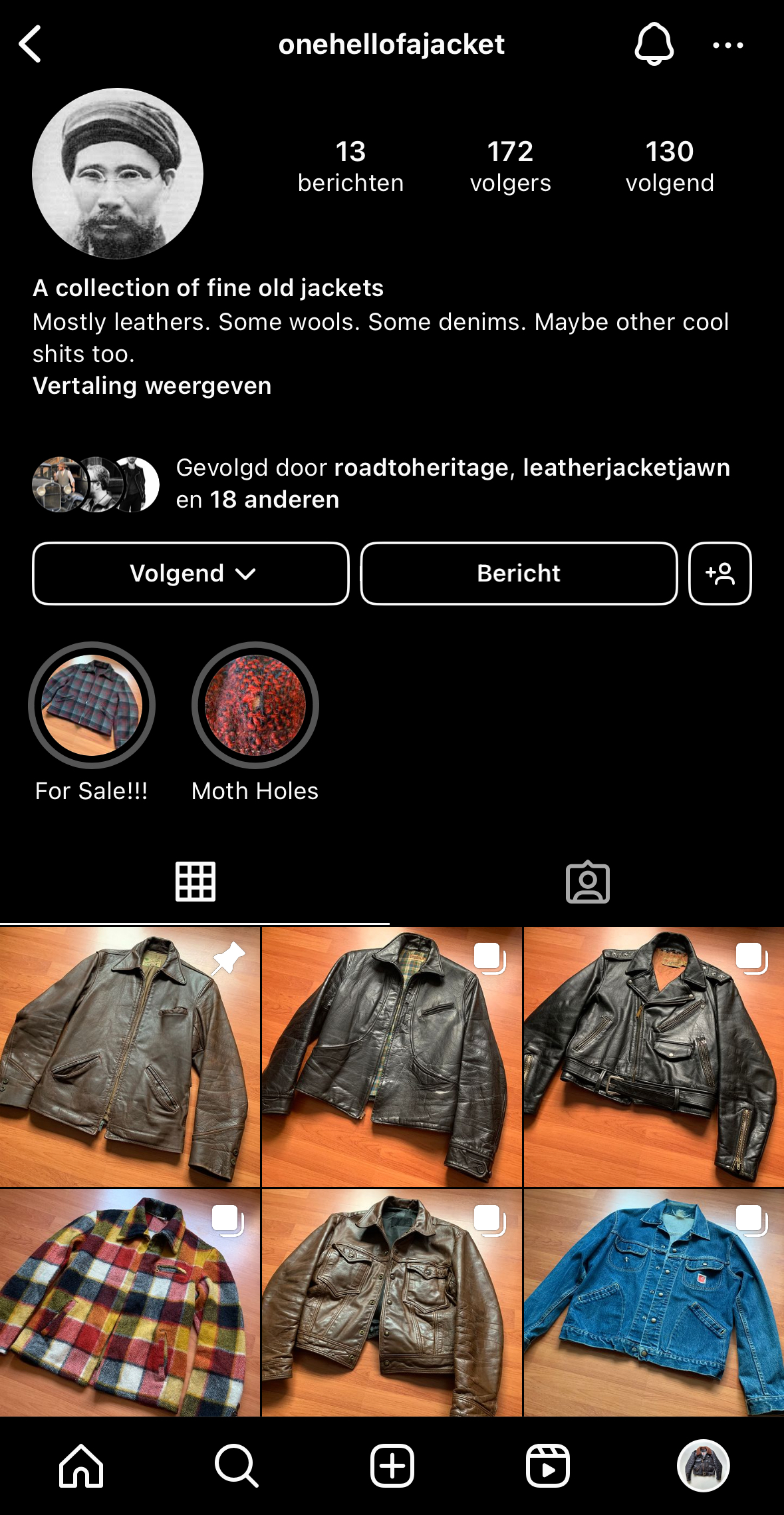Open the colorful plaid wool jacket post

130,1303
